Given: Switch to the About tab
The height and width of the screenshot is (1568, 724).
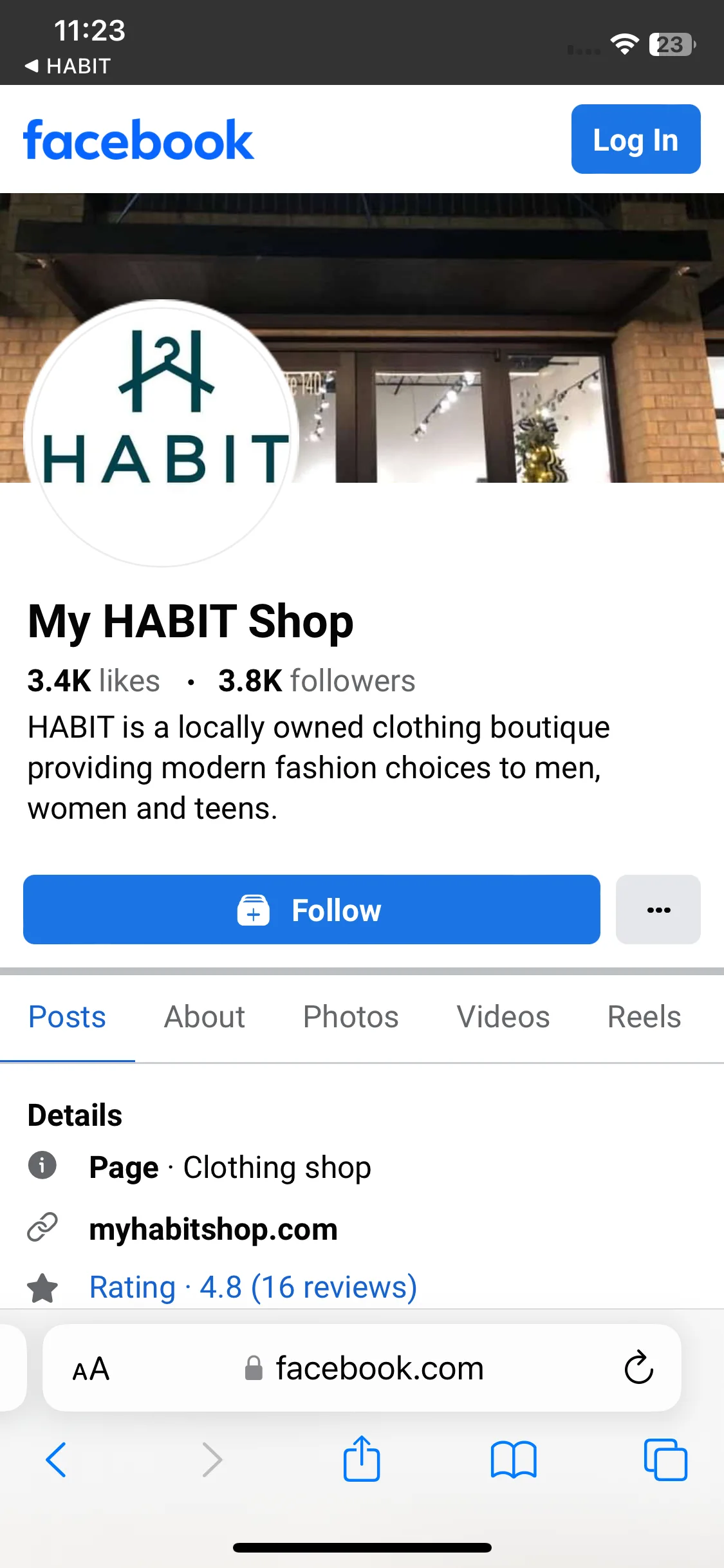Looking at the screenshot, I should pyautogui.click(x=205, y=1017).
